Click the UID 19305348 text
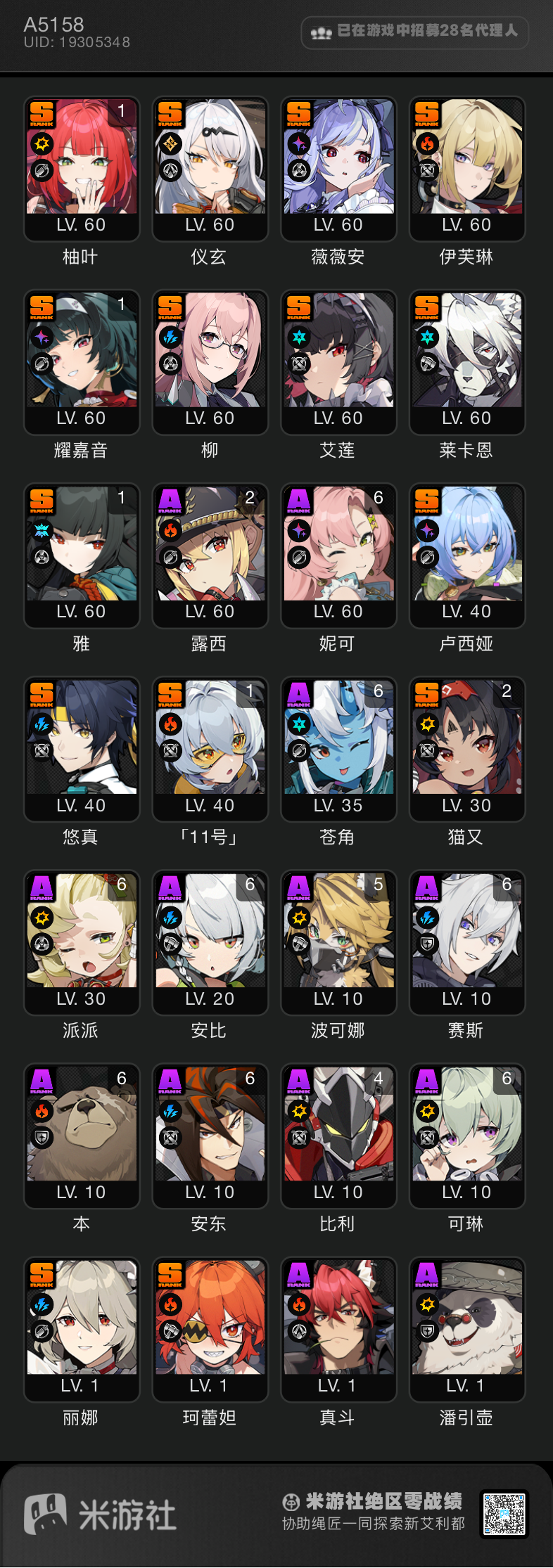This screenshot has height=1568, width=553. (x=76, y=41)
